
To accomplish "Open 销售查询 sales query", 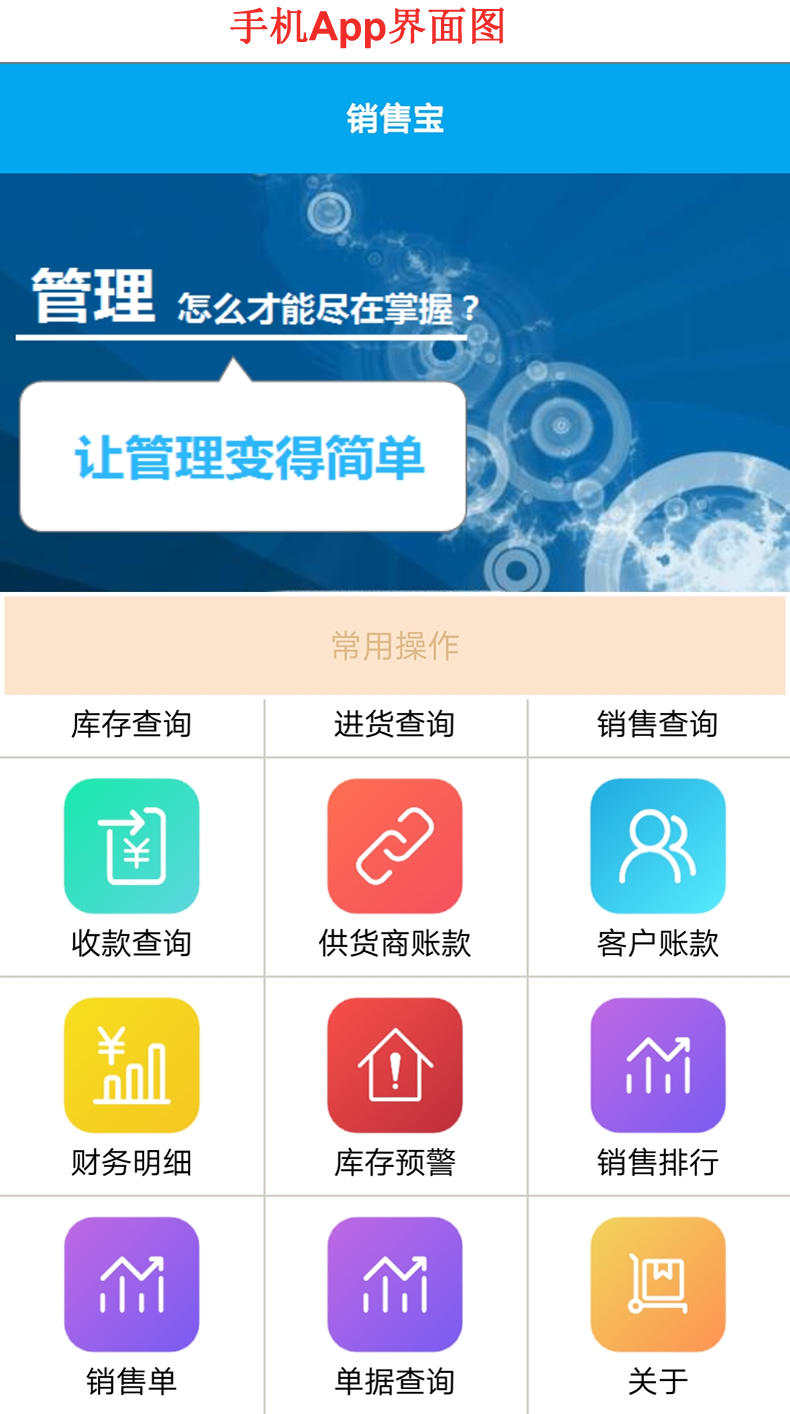I will 657,725.
